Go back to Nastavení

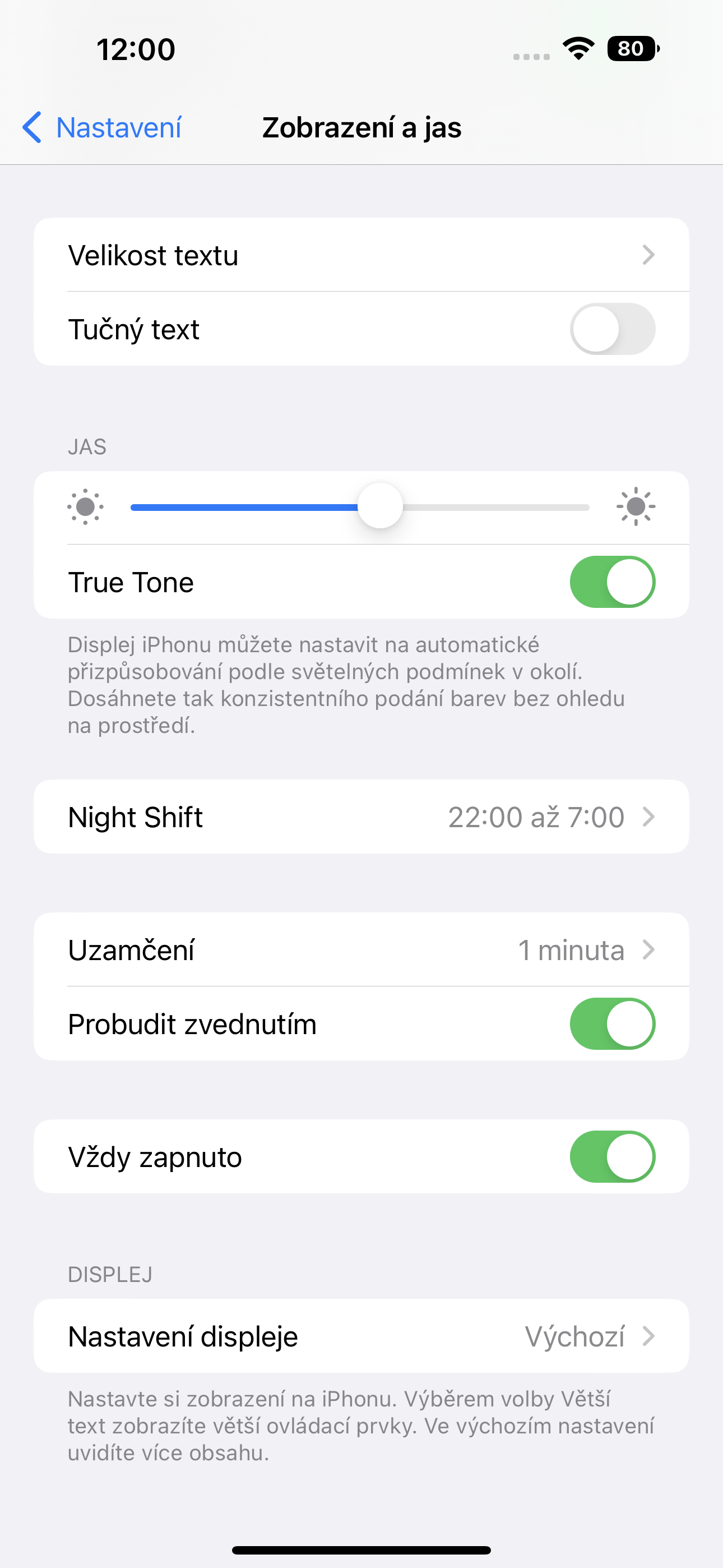102,128
